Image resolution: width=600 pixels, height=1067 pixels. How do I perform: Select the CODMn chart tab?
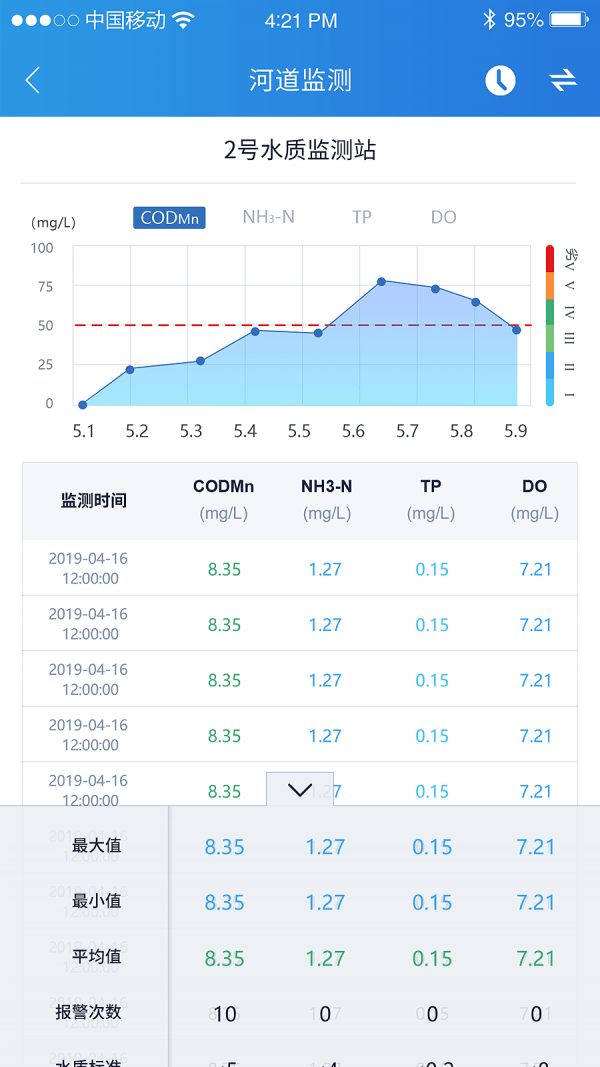169,218
